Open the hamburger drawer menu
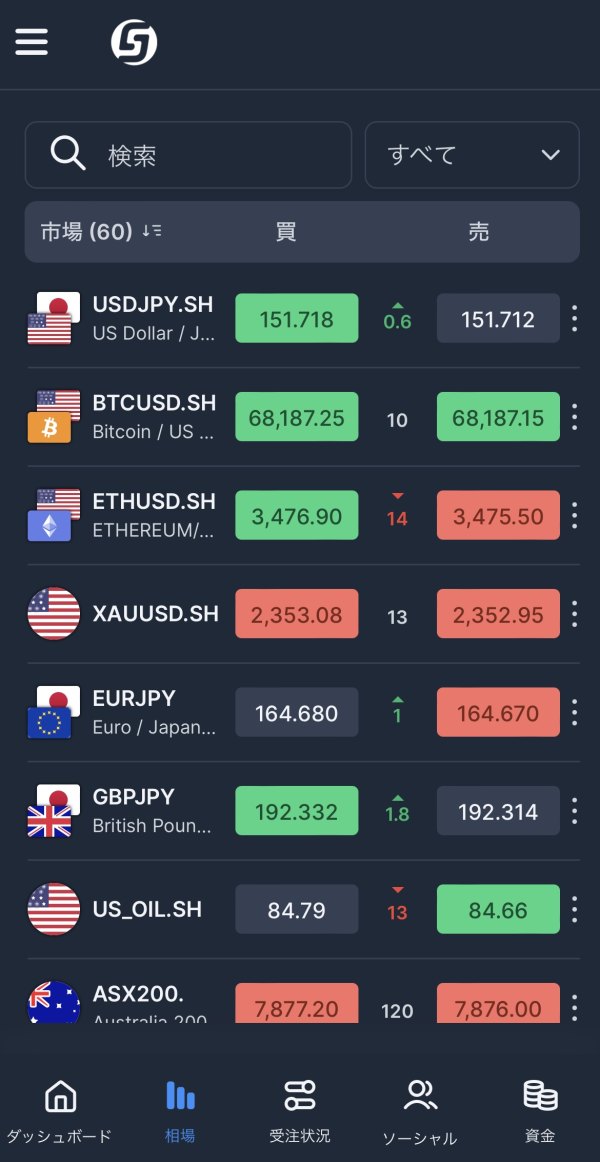 click(32, 42)
